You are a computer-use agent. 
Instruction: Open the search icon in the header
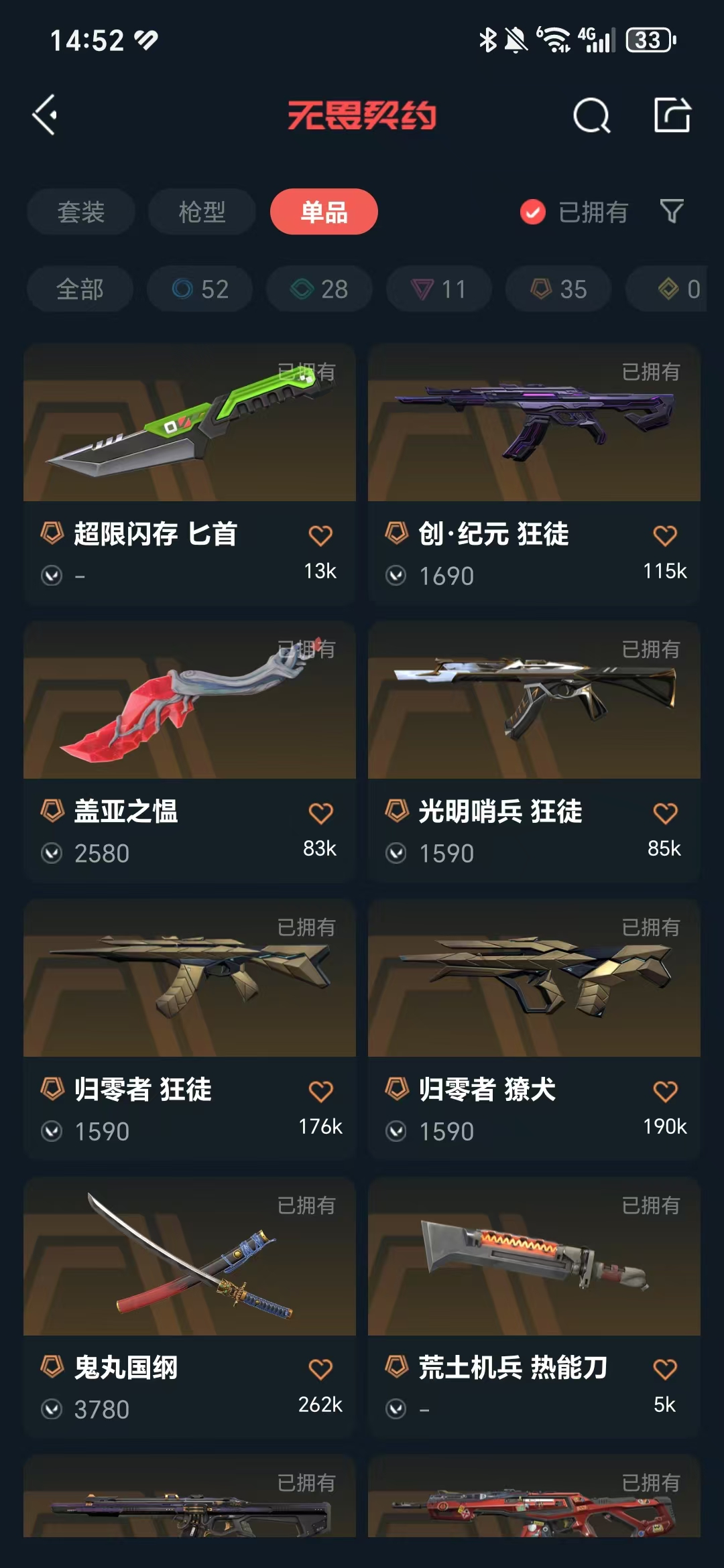592,115
